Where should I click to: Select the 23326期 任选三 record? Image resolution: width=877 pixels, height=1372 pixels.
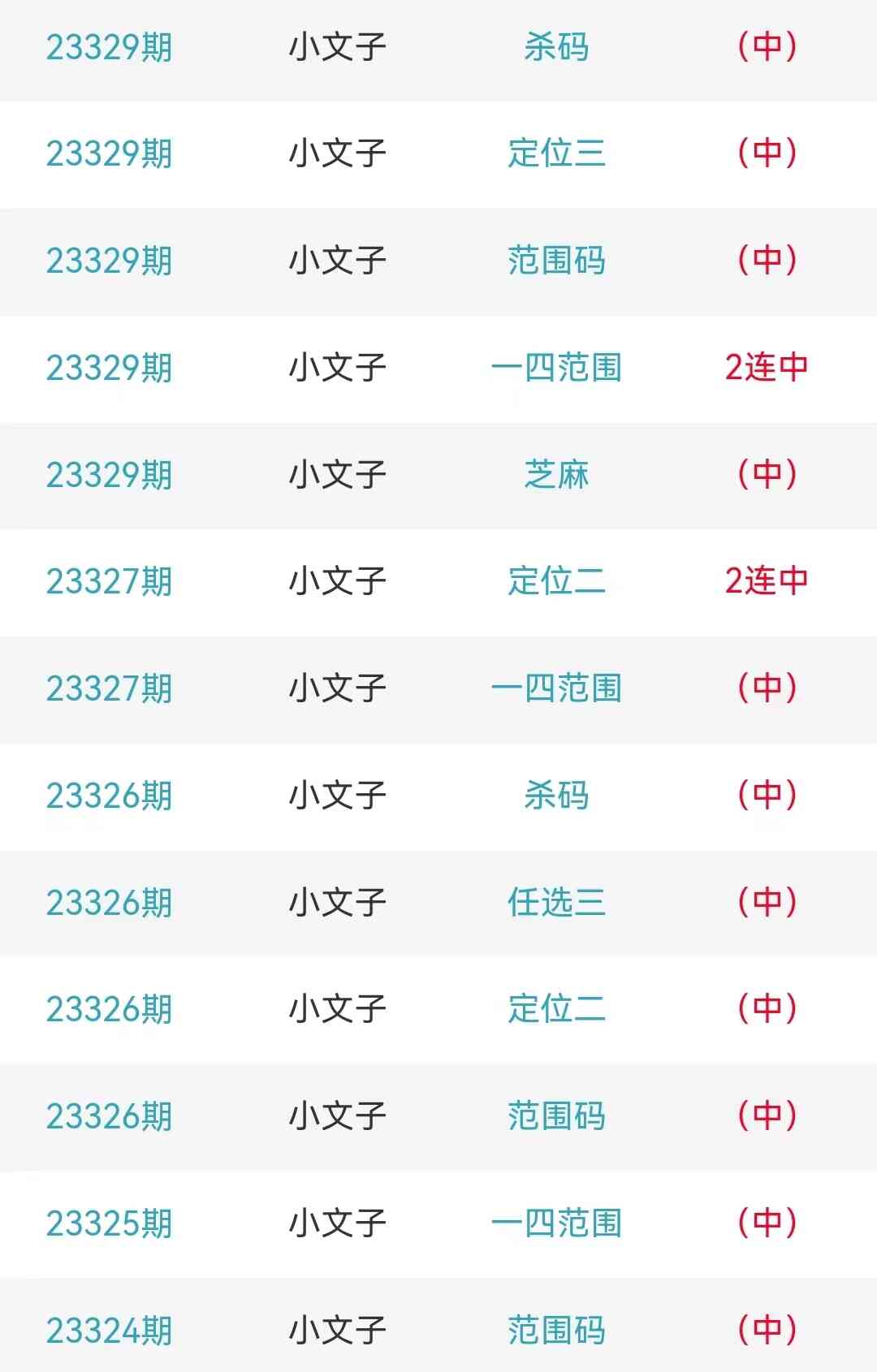coord(556,903)
